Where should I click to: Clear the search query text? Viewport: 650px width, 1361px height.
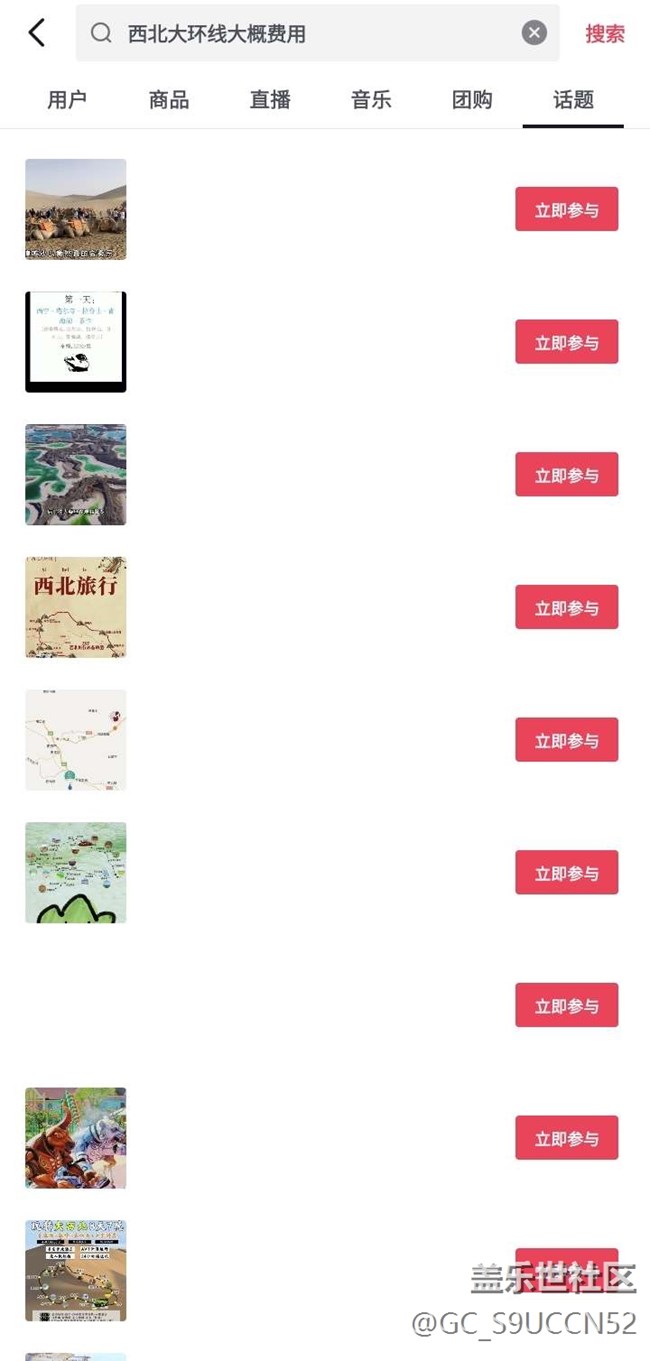pos(534,33)
